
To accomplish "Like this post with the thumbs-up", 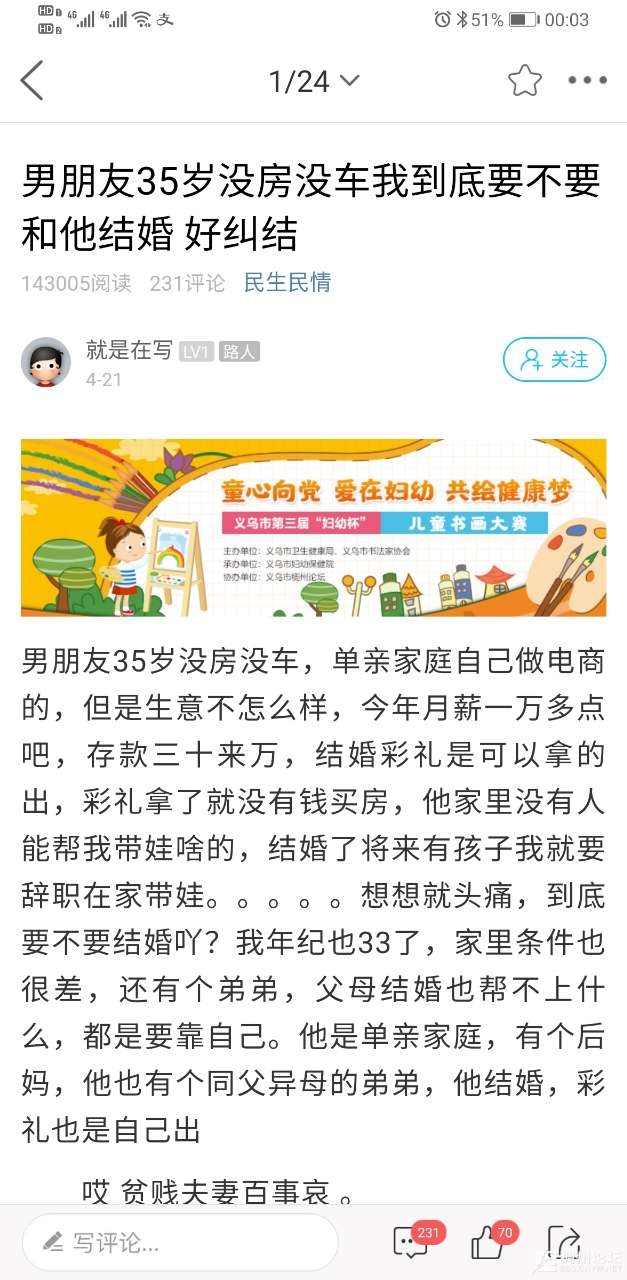I will pyautogui.click(x=488, y=1243).
